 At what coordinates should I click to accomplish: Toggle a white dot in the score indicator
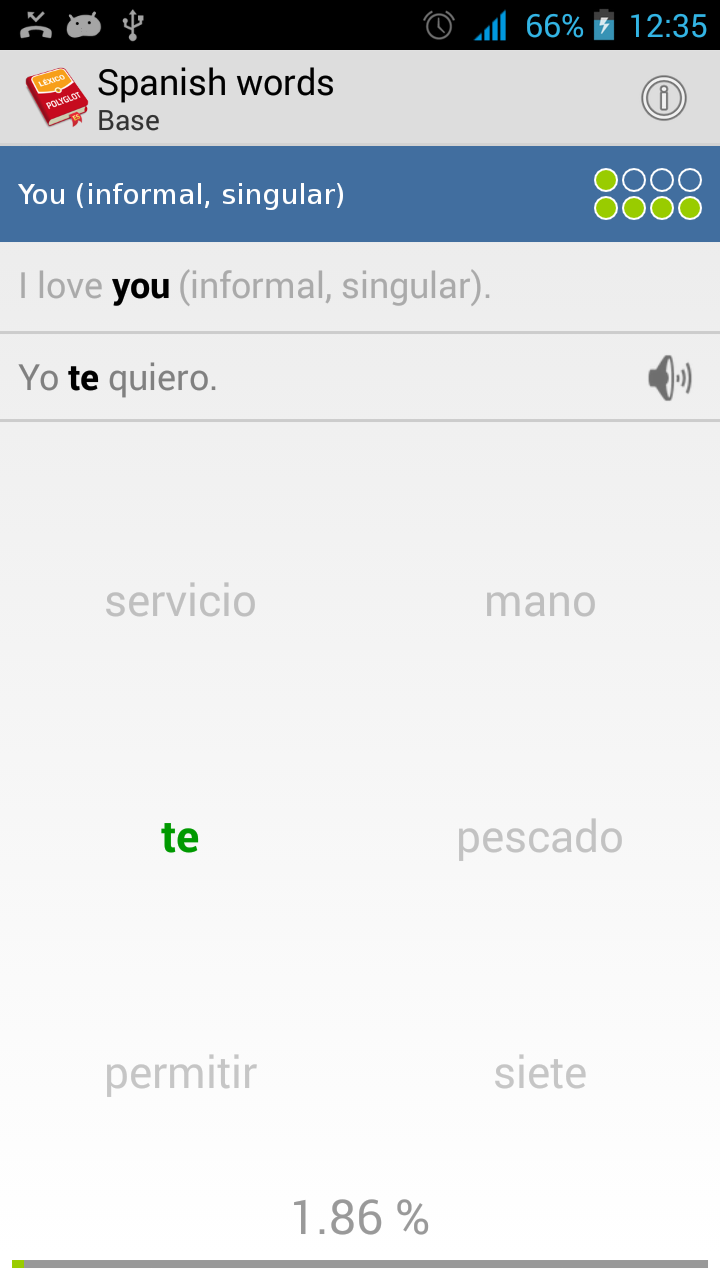click(x=634, y=180)
